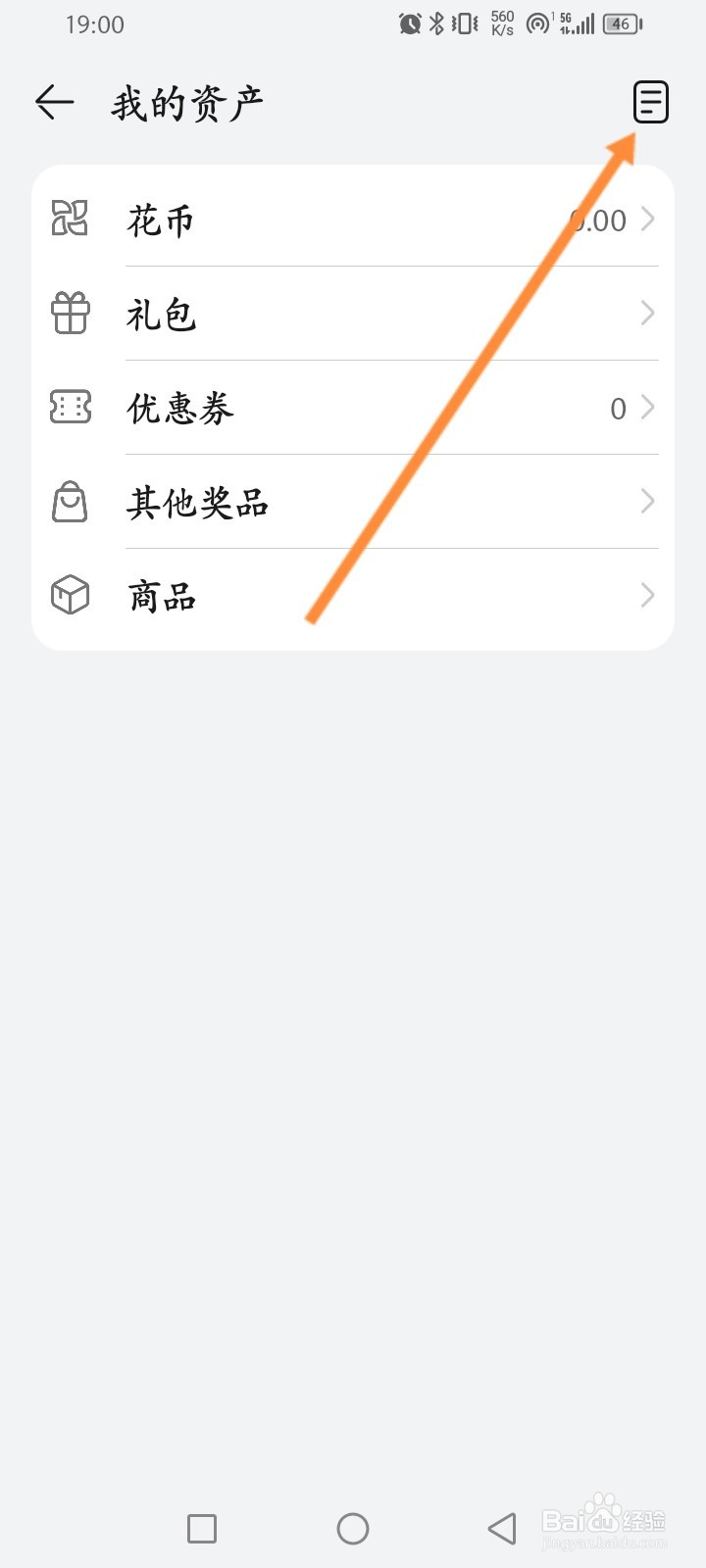
Task: Click the package cube icon beside 商品
Action: (70, 594)
